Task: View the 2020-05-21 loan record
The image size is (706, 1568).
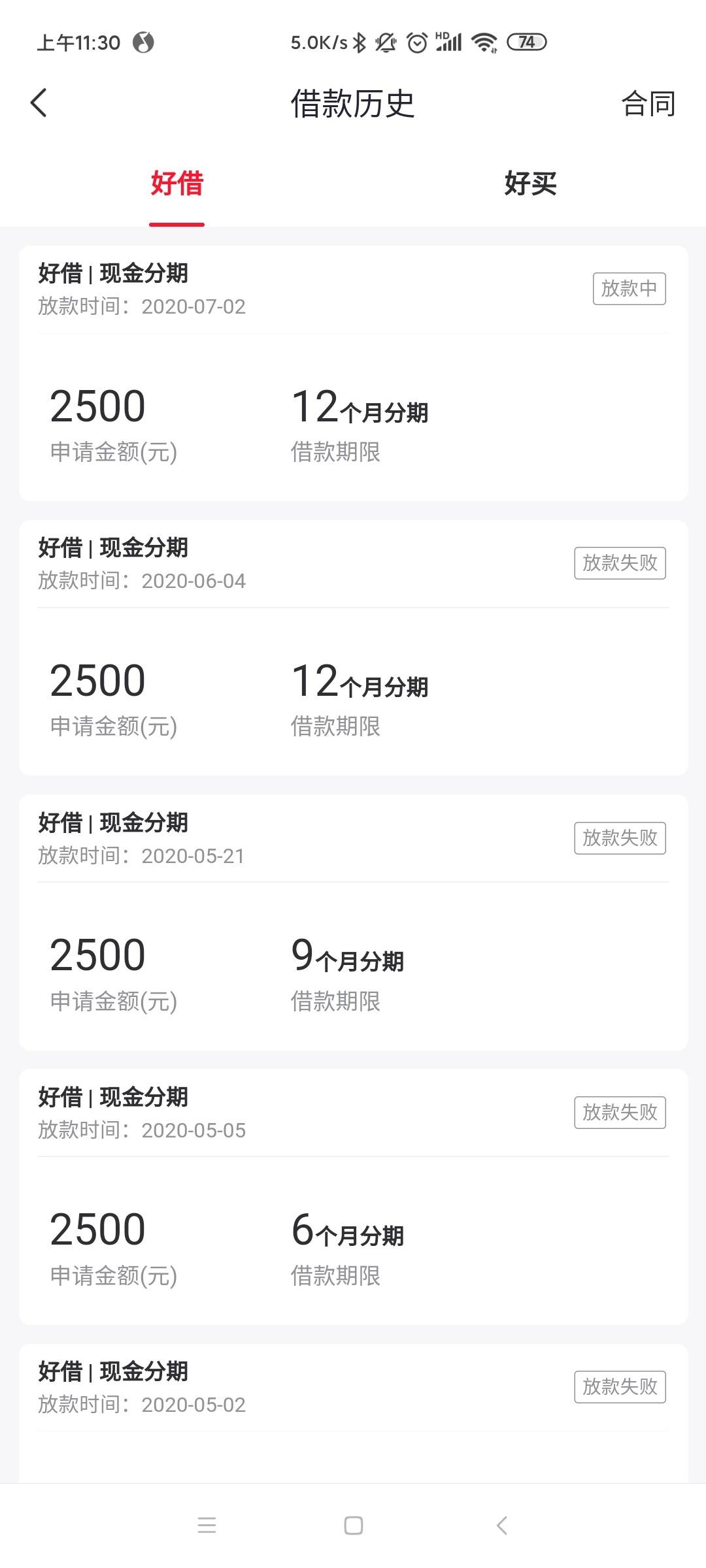Action: click(354, 923)
